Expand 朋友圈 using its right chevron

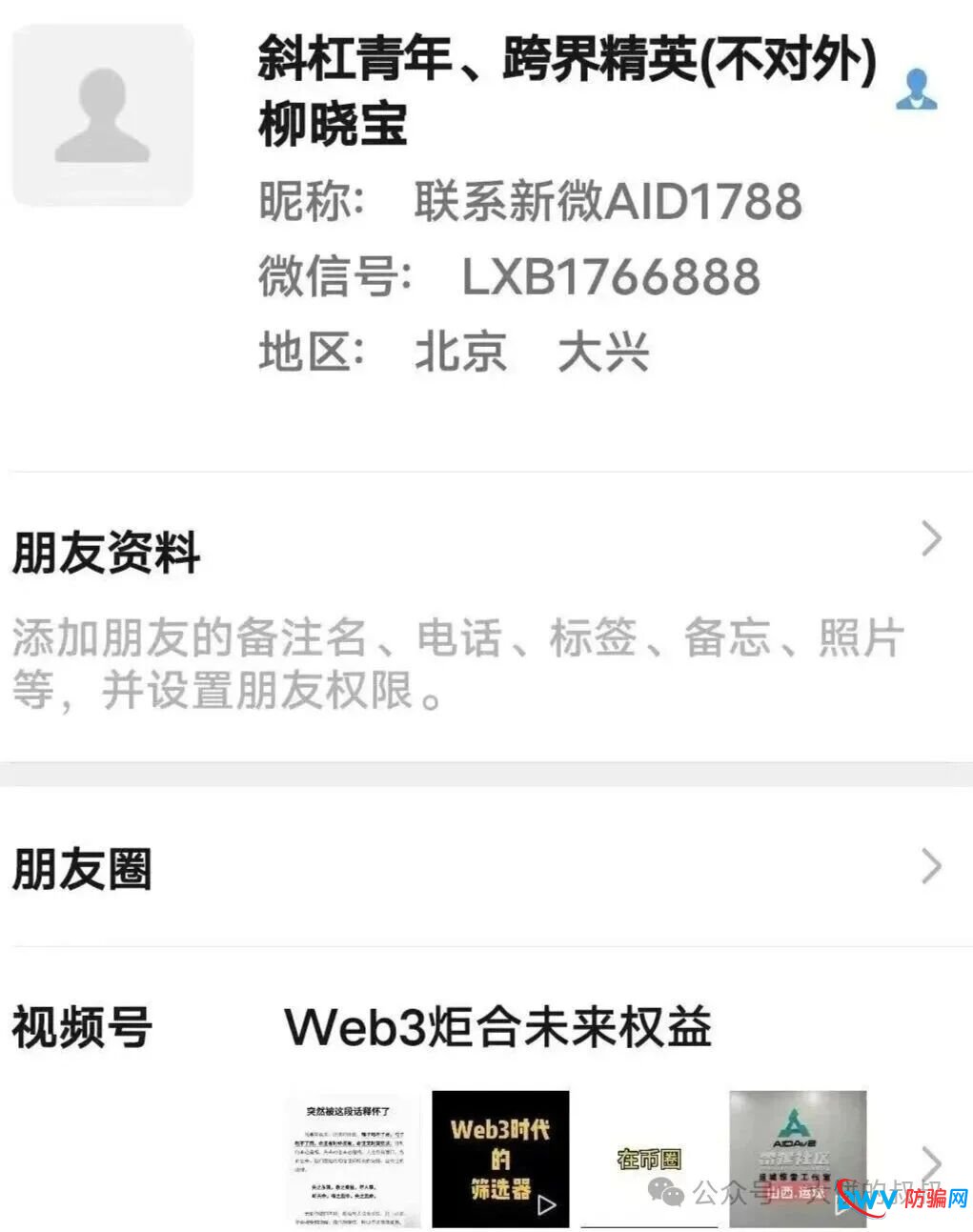pyautogui.click(x=930, y=865)
